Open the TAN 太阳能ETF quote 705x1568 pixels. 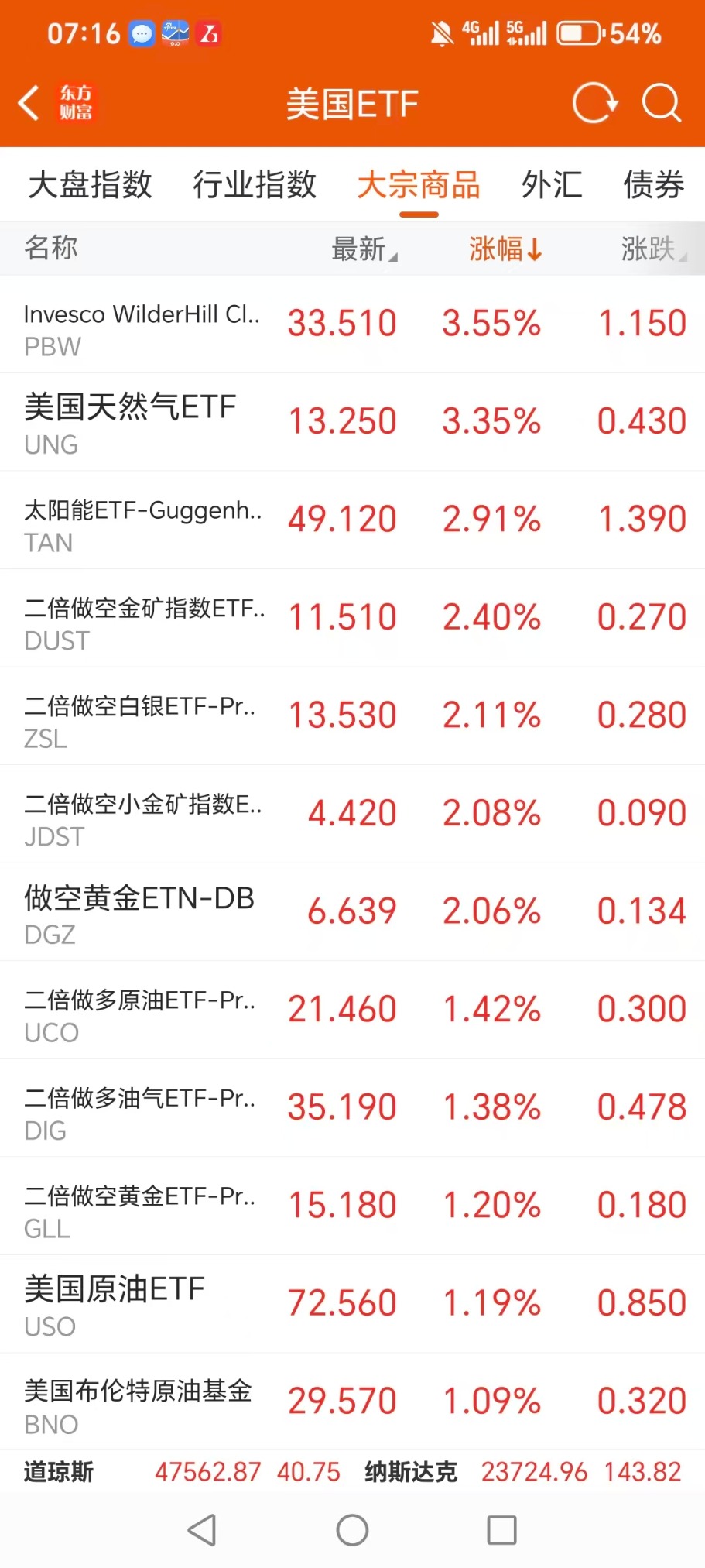tap(352, 520)
